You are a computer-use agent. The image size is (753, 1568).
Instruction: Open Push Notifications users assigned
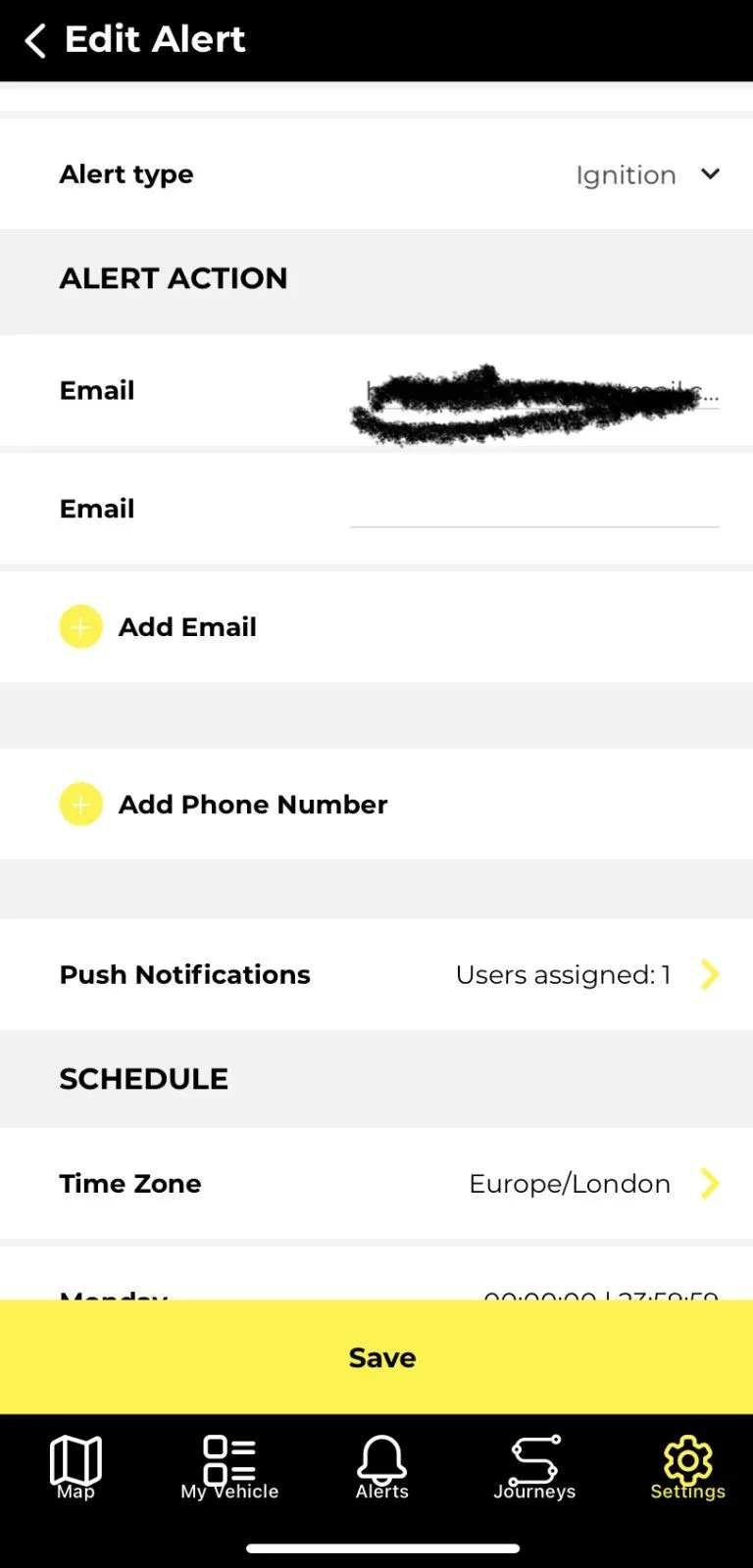click(584, 974)
